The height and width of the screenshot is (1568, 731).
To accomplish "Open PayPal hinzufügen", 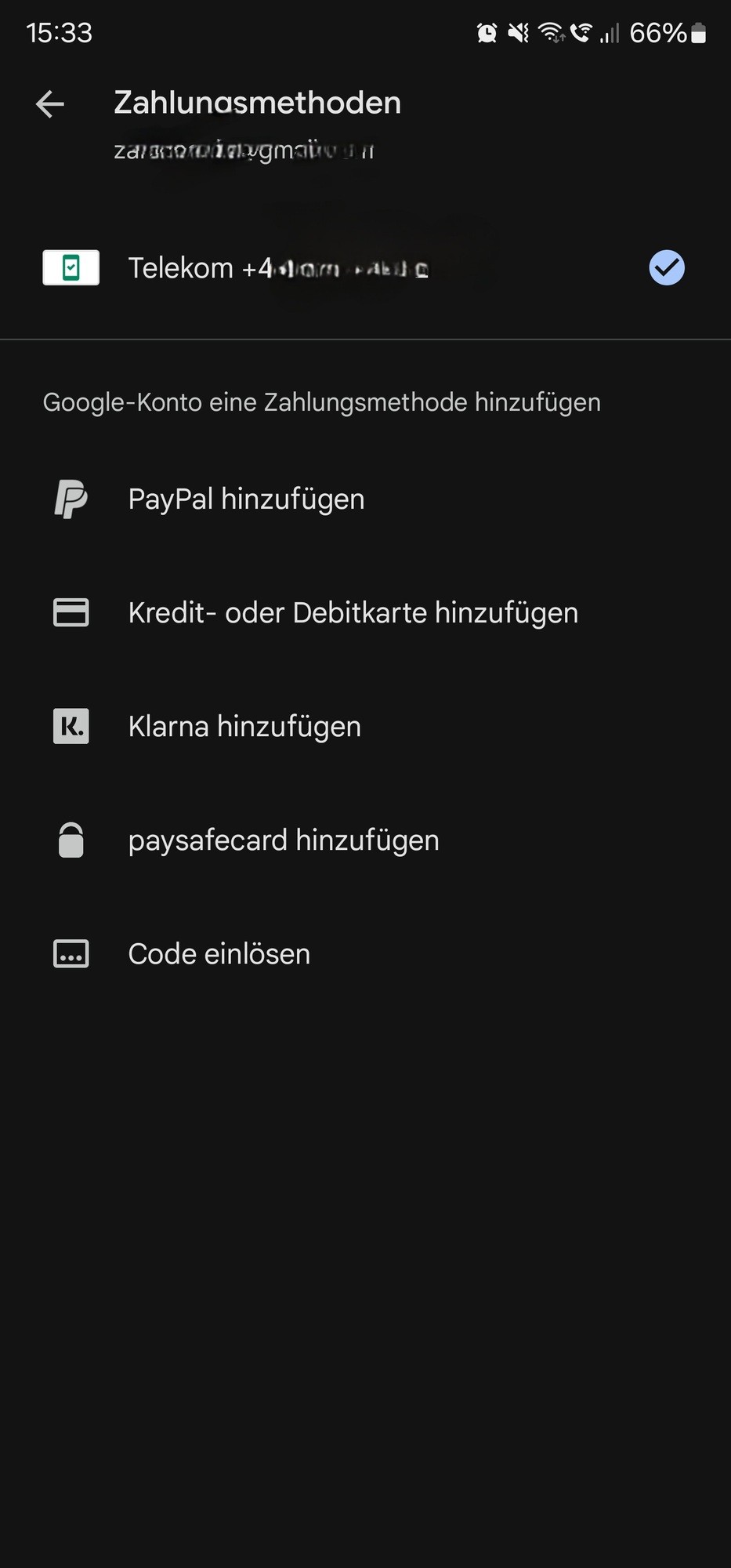I will 246,499.
